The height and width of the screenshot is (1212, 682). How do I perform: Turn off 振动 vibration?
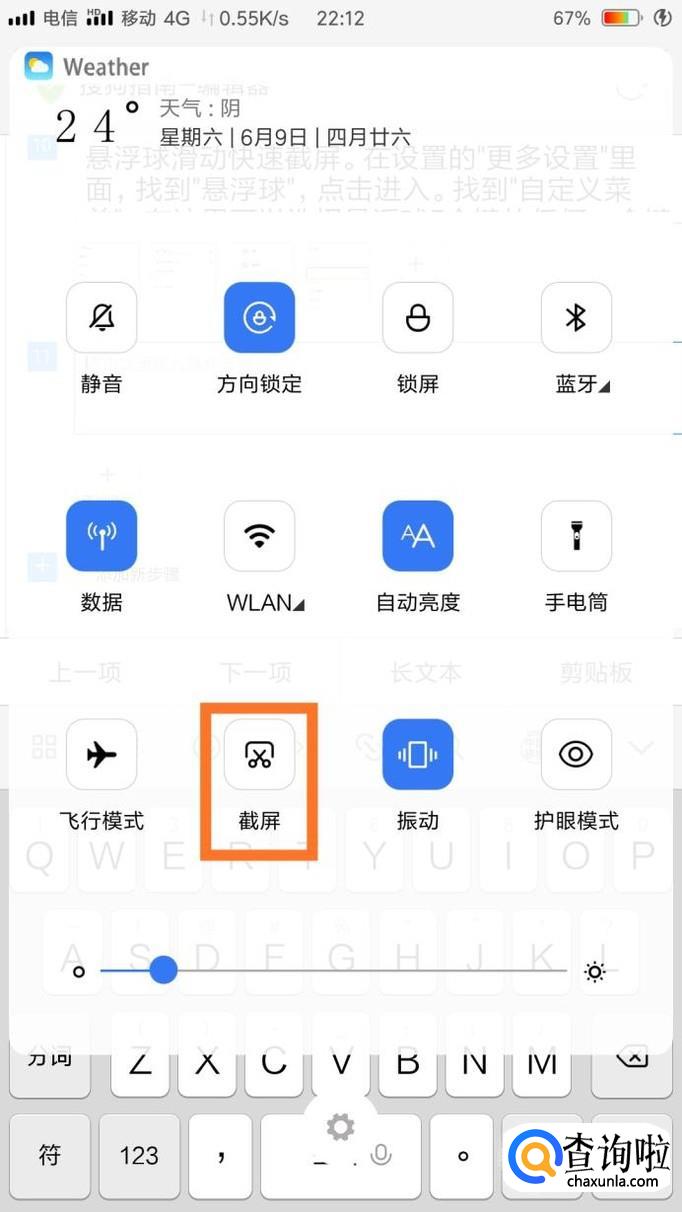pos(418,755)
